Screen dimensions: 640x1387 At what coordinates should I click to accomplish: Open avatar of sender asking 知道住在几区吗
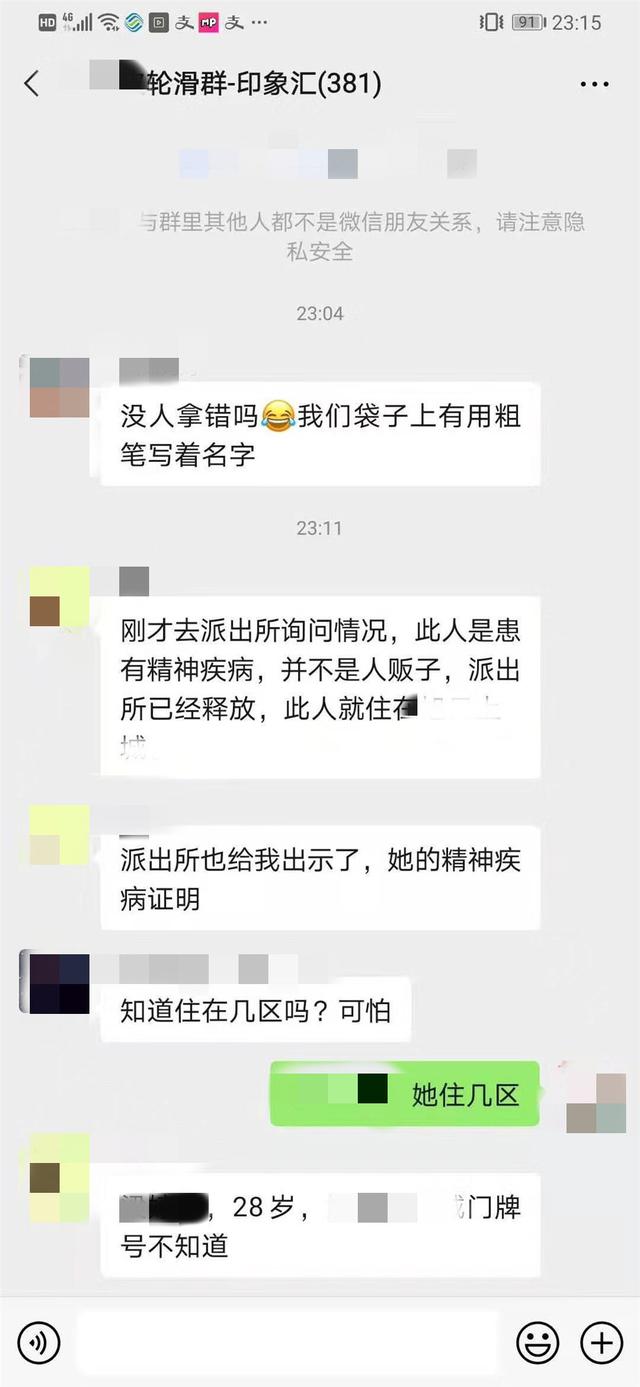59,985
